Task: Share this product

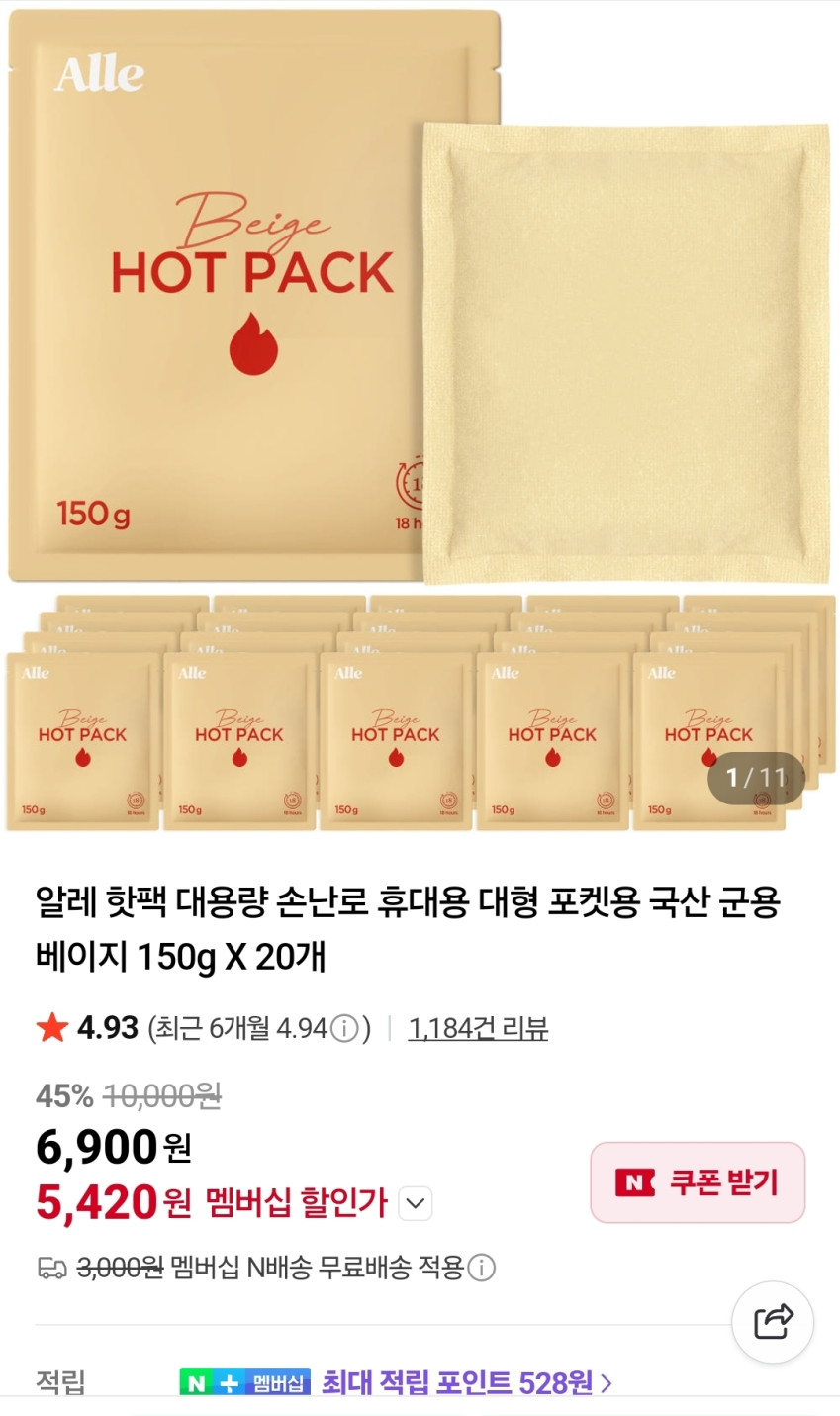Action: click(x=773, y=1322)
